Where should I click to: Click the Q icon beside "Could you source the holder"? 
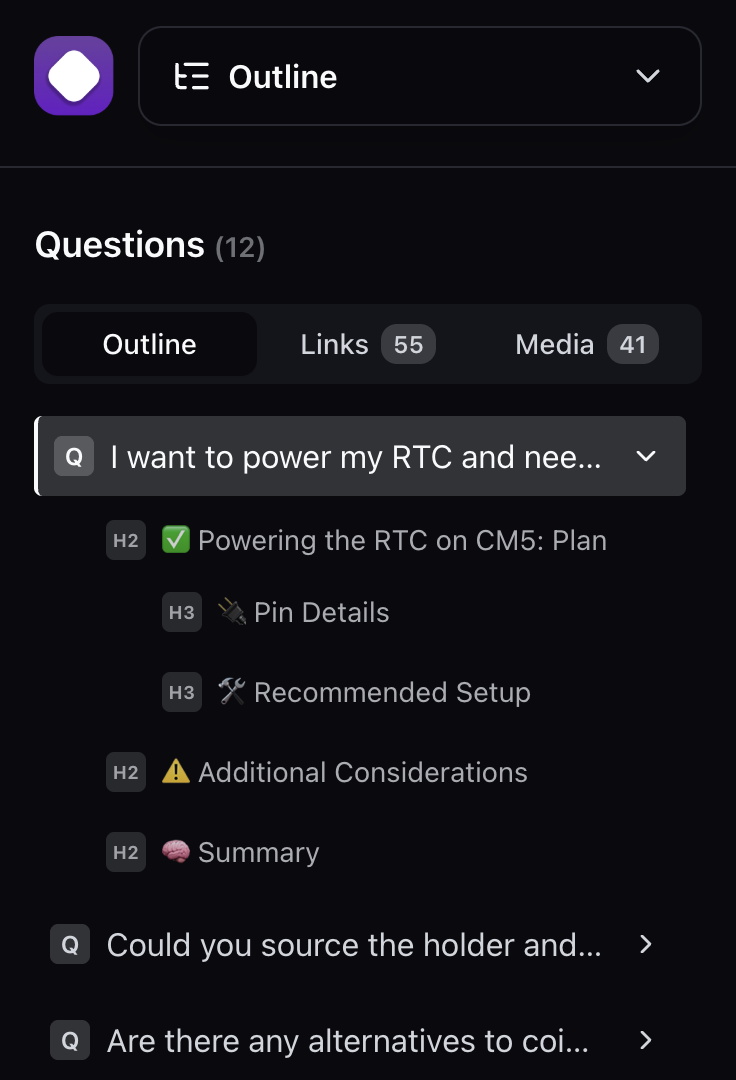(x=69, y=944)
